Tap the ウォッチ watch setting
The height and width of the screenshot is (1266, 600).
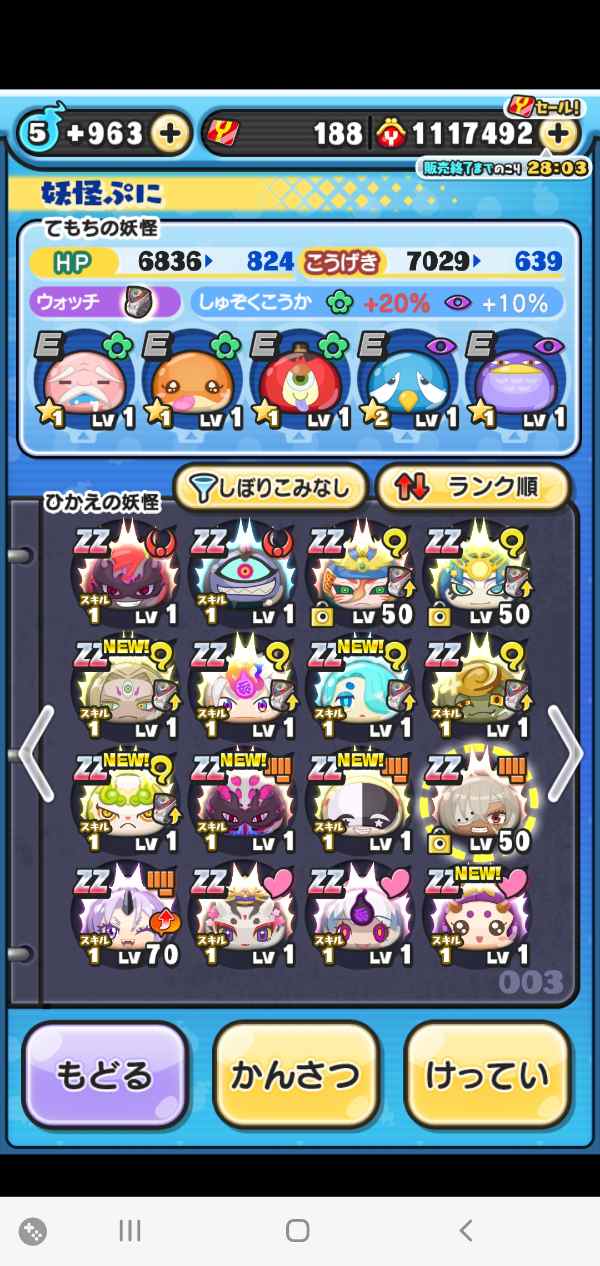(105, 302)
